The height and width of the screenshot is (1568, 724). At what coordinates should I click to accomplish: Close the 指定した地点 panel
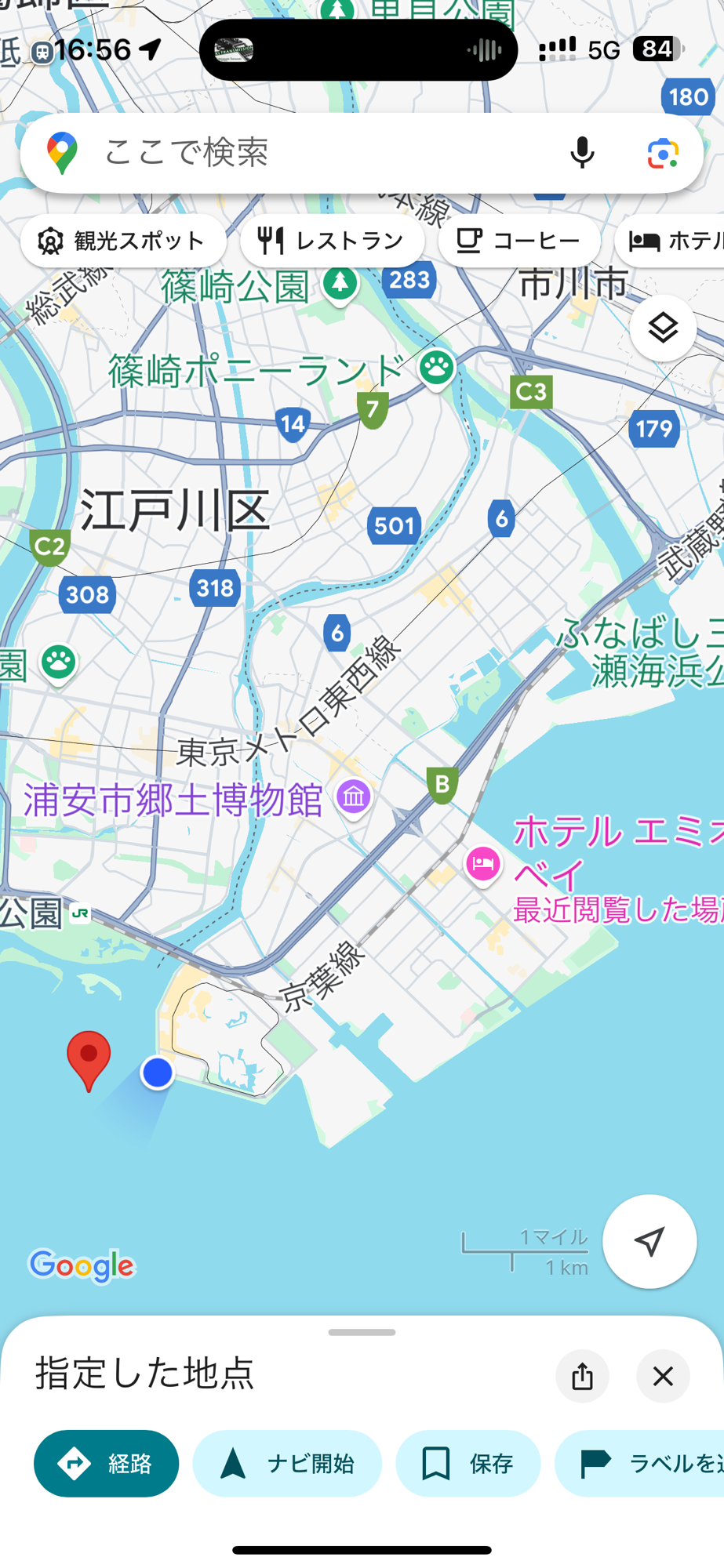[663, 1376]
